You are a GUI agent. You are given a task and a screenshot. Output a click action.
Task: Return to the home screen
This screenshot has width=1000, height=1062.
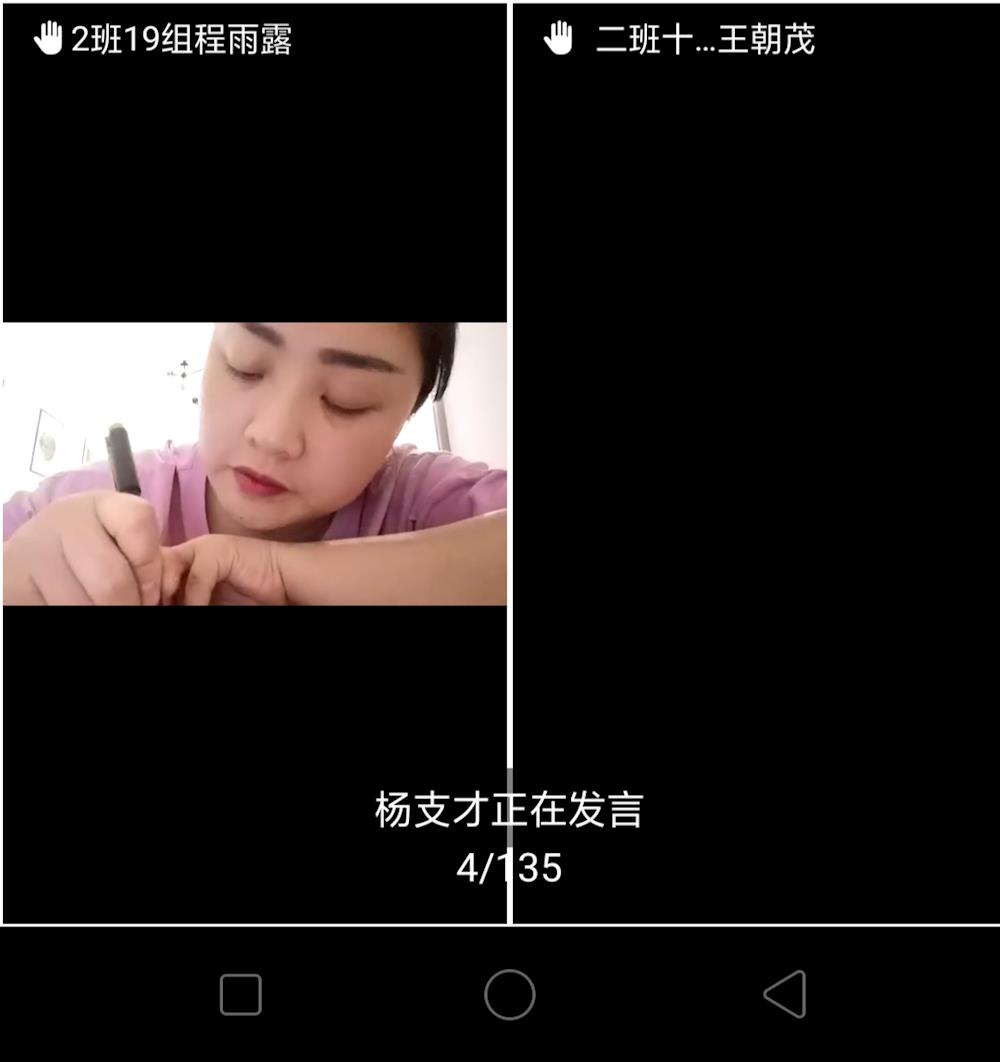[x=510, y=994]
